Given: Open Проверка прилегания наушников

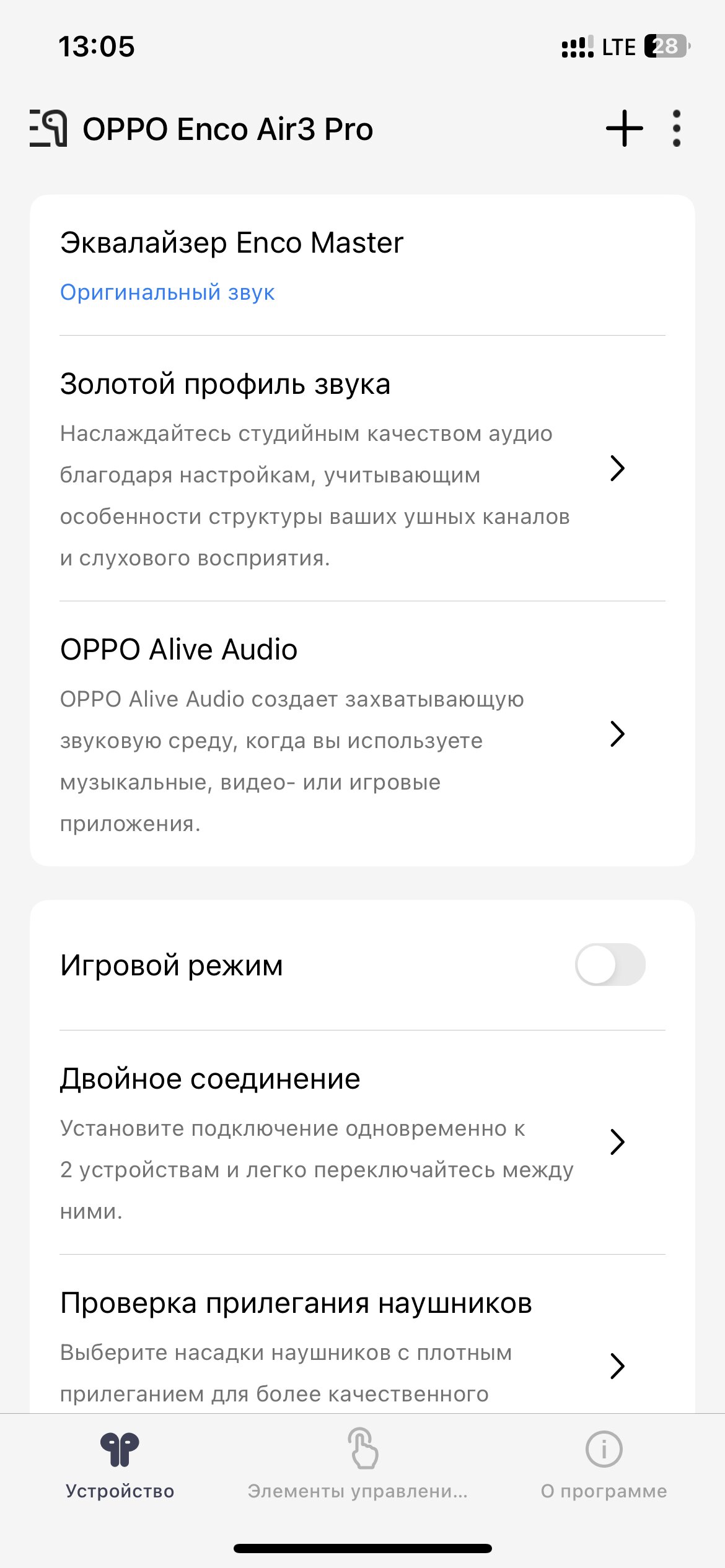Looking at the screenshot, I should (362, 1335).
